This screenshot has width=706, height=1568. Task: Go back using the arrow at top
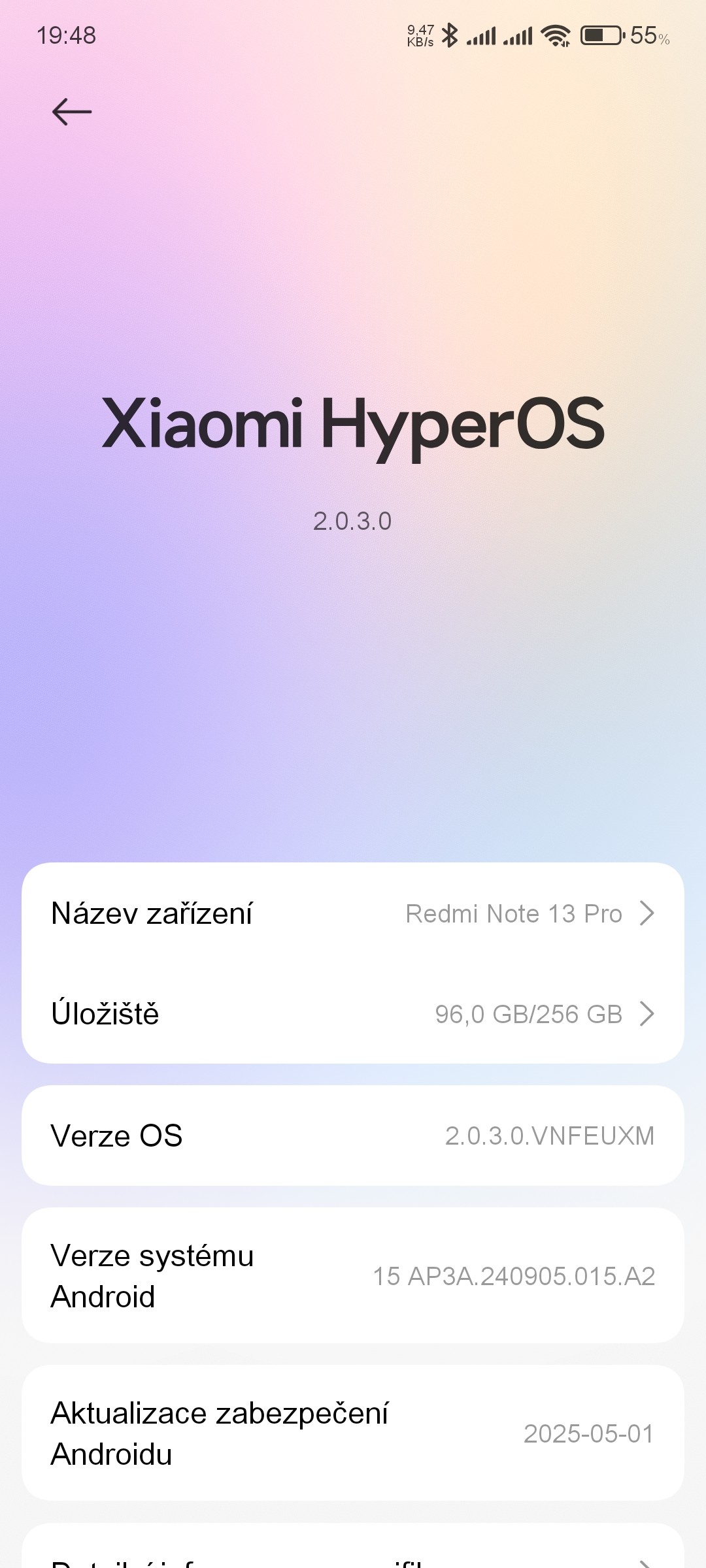(x=72, y=112)
